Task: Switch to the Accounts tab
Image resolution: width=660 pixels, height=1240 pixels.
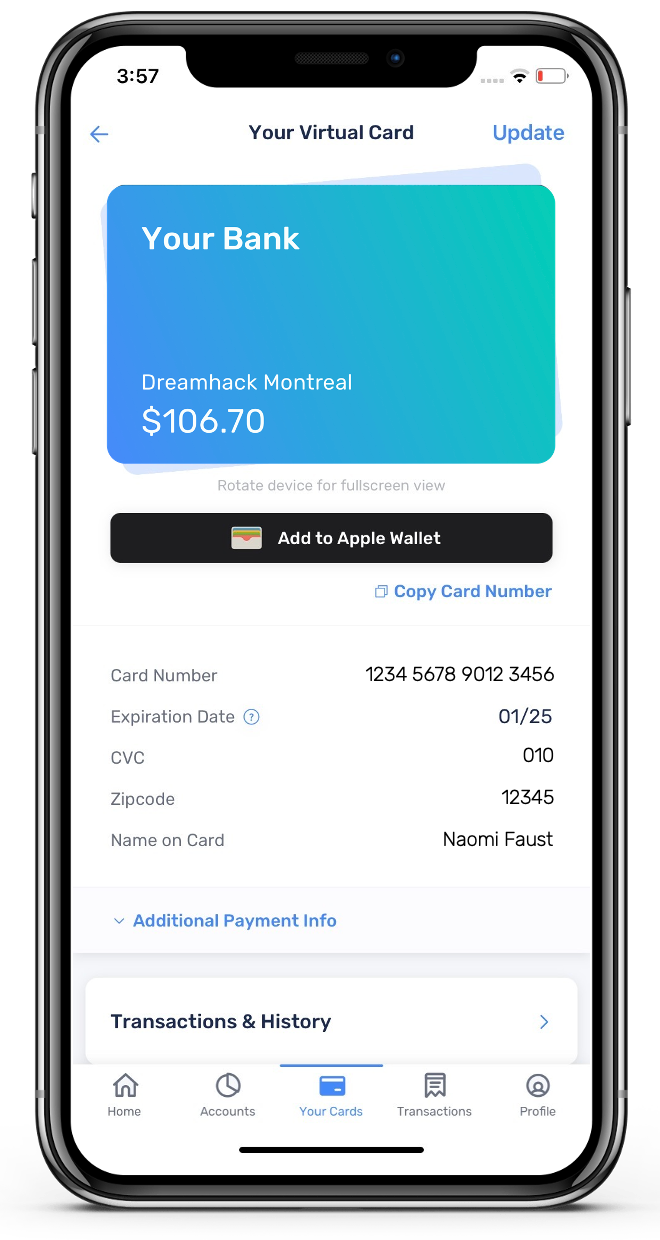Action: pyautogui.click(x=228, y=1095)
